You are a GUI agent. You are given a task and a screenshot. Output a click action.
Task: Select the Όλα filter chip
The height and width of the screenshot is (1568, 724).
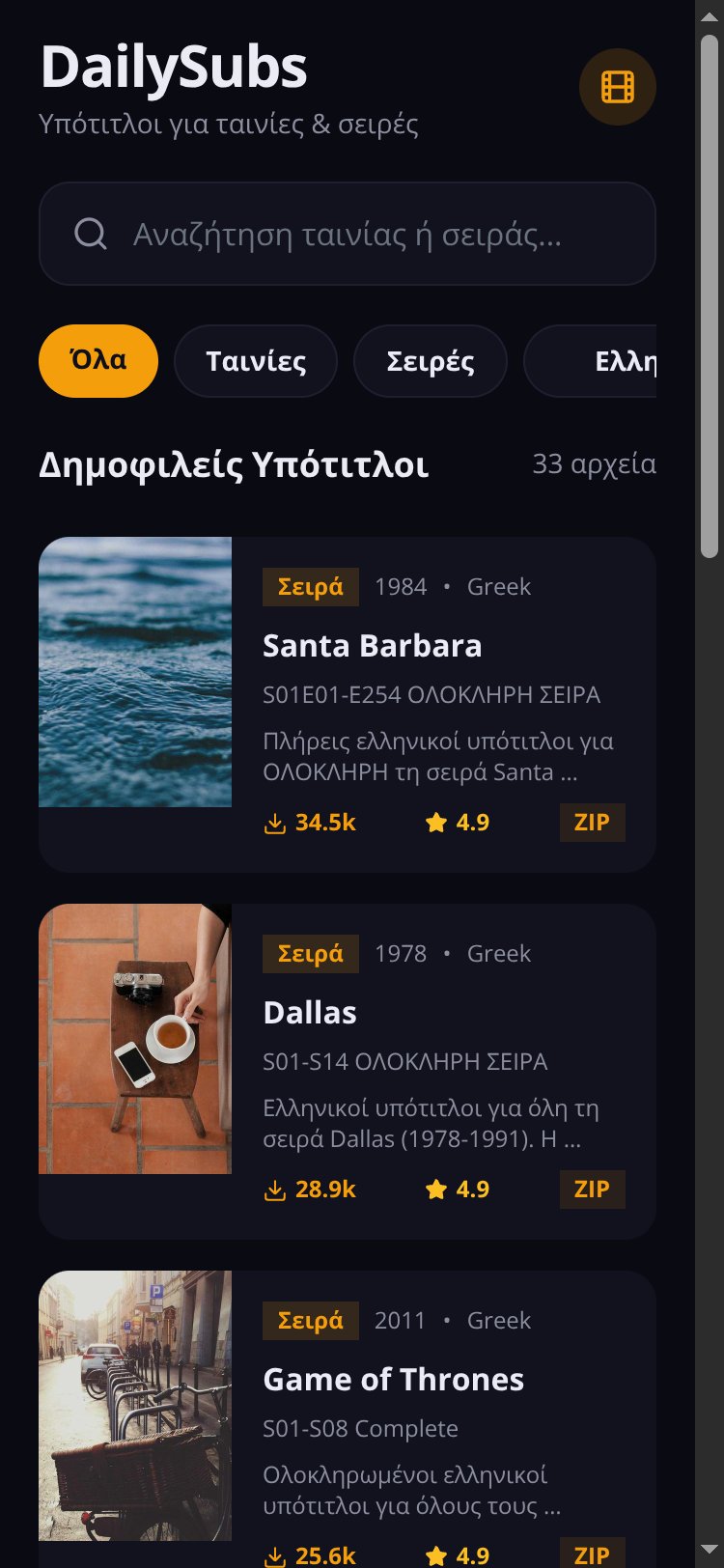[x=98, y=361]
